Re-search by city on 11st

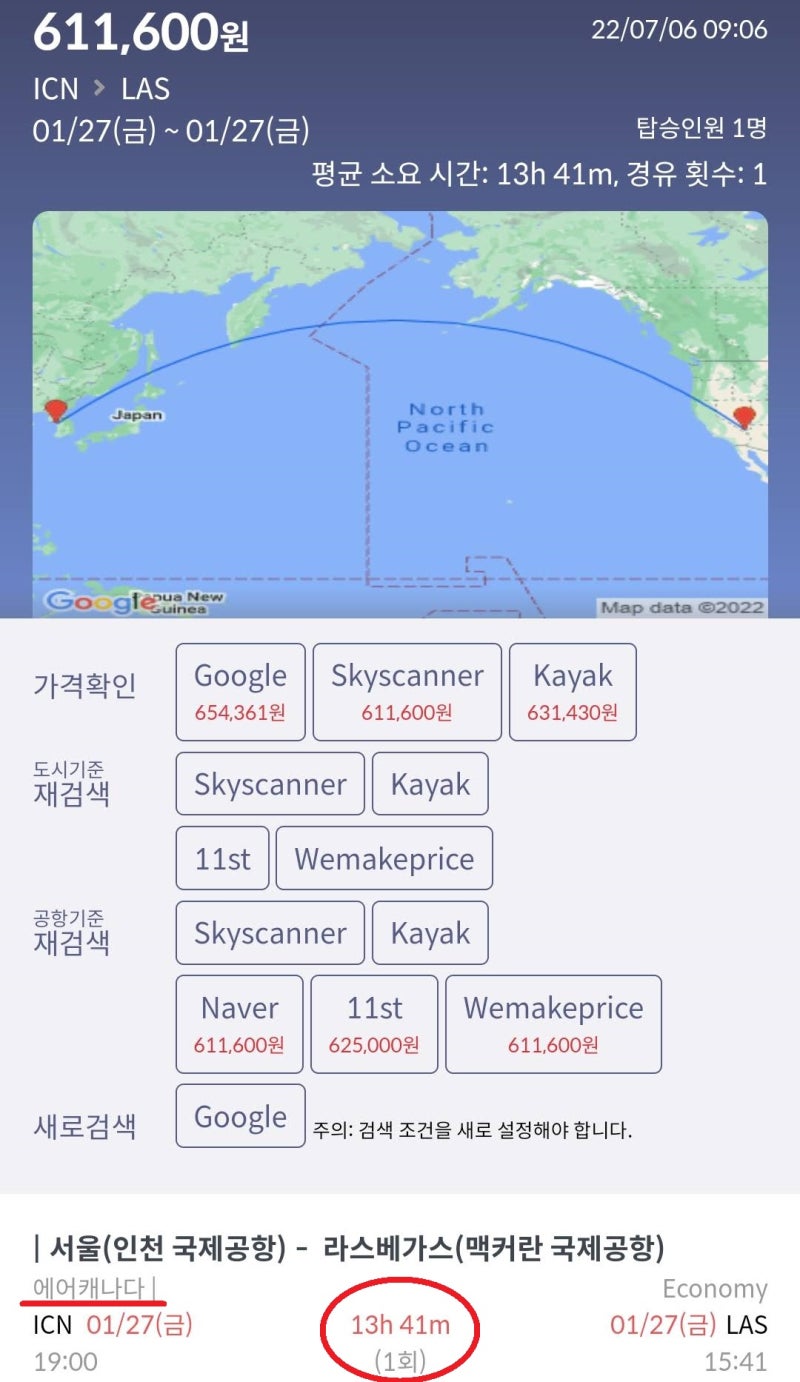click(222, 858)
